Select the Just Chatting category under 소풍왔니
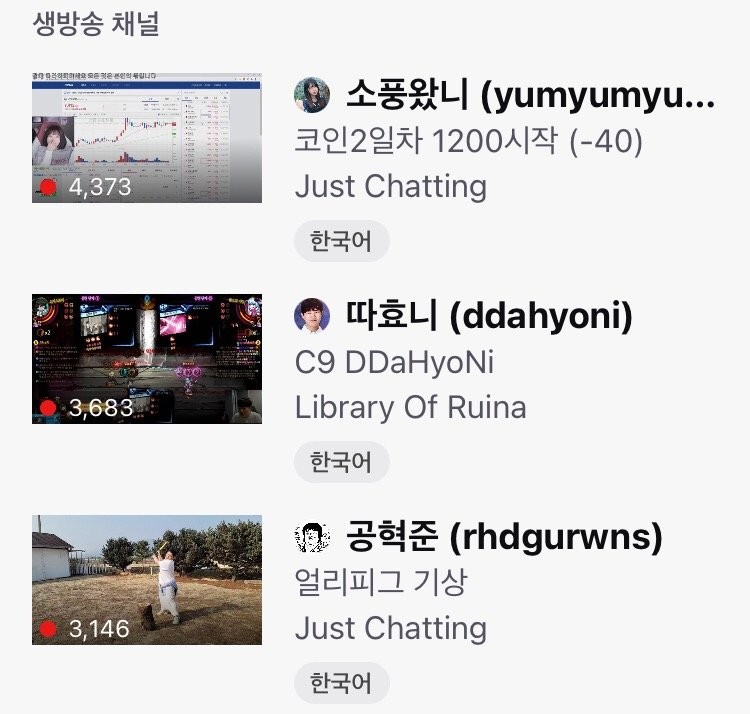The height and width of the screenshot is (714, 750). point(391,186)
